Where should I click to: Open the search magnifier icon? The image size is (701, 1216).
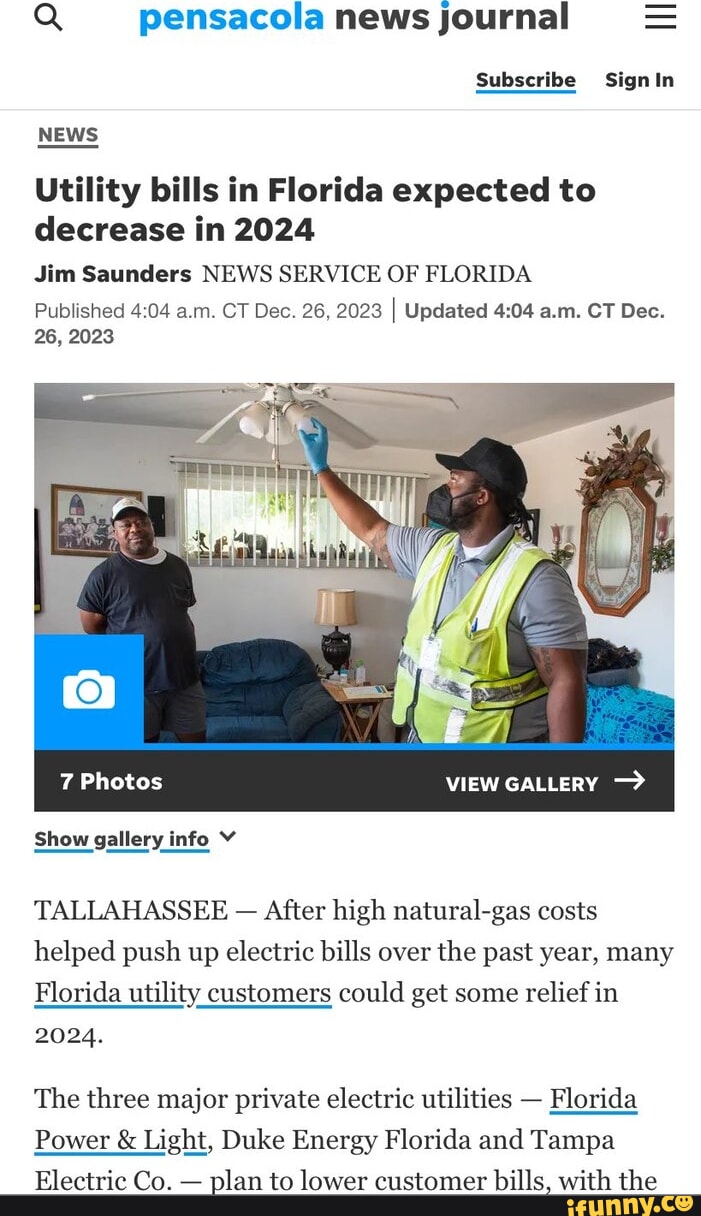[x=48, y=17]
